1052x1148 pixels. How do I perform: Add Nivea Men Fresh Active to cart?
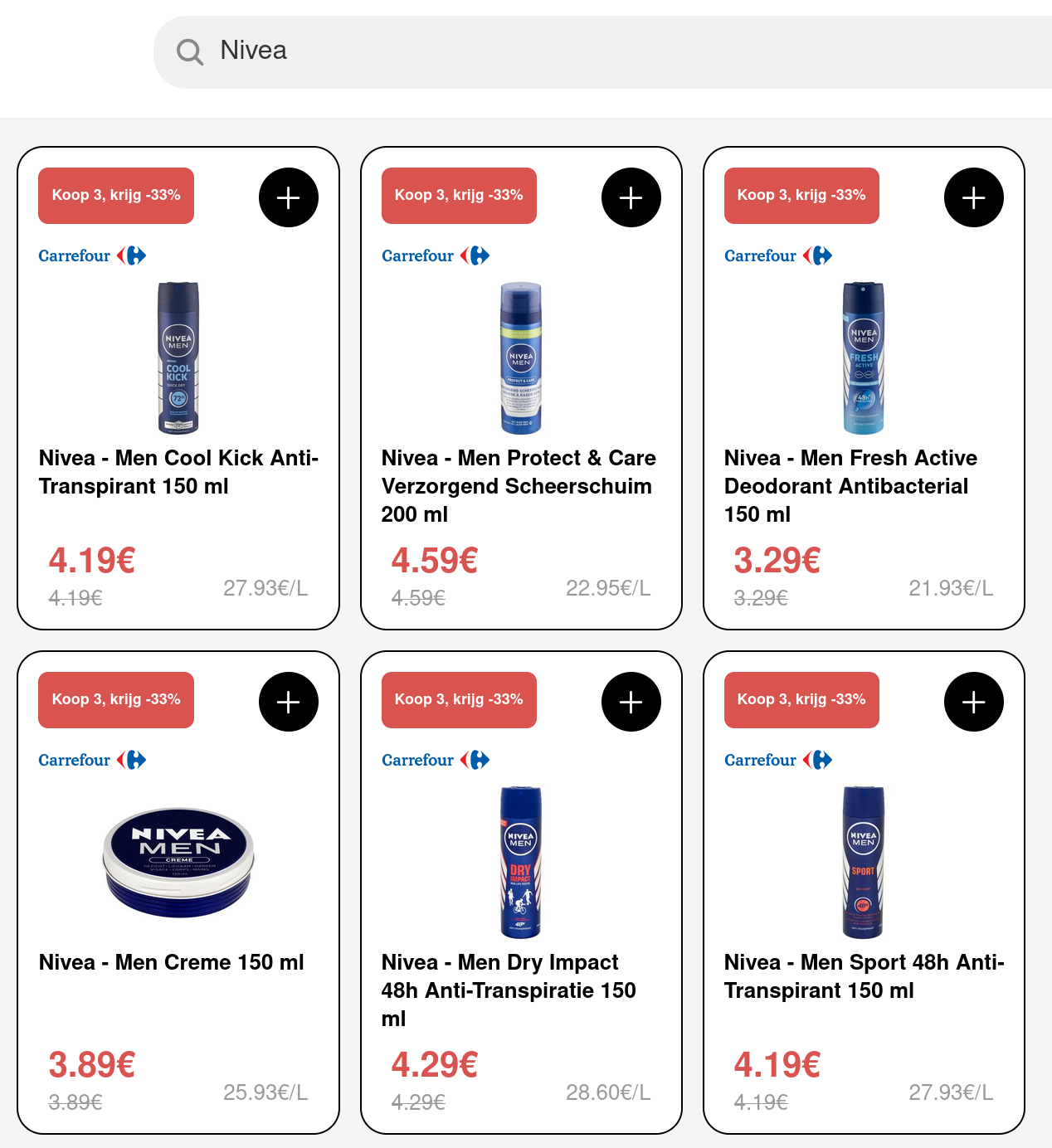(x=973, y=197)
